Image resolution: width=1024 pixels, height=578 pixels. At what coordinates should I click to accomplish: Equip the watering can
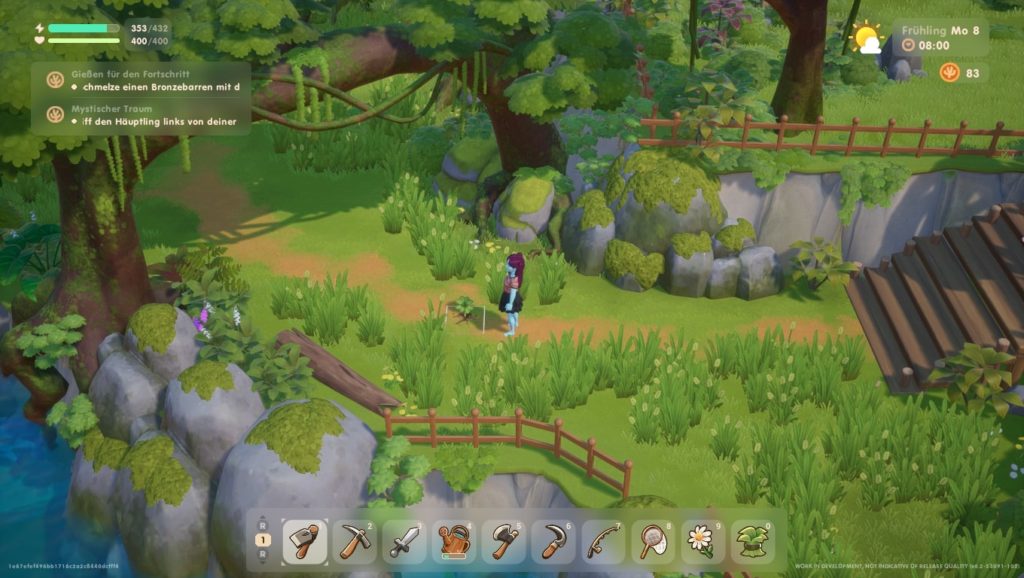point(454,541)
